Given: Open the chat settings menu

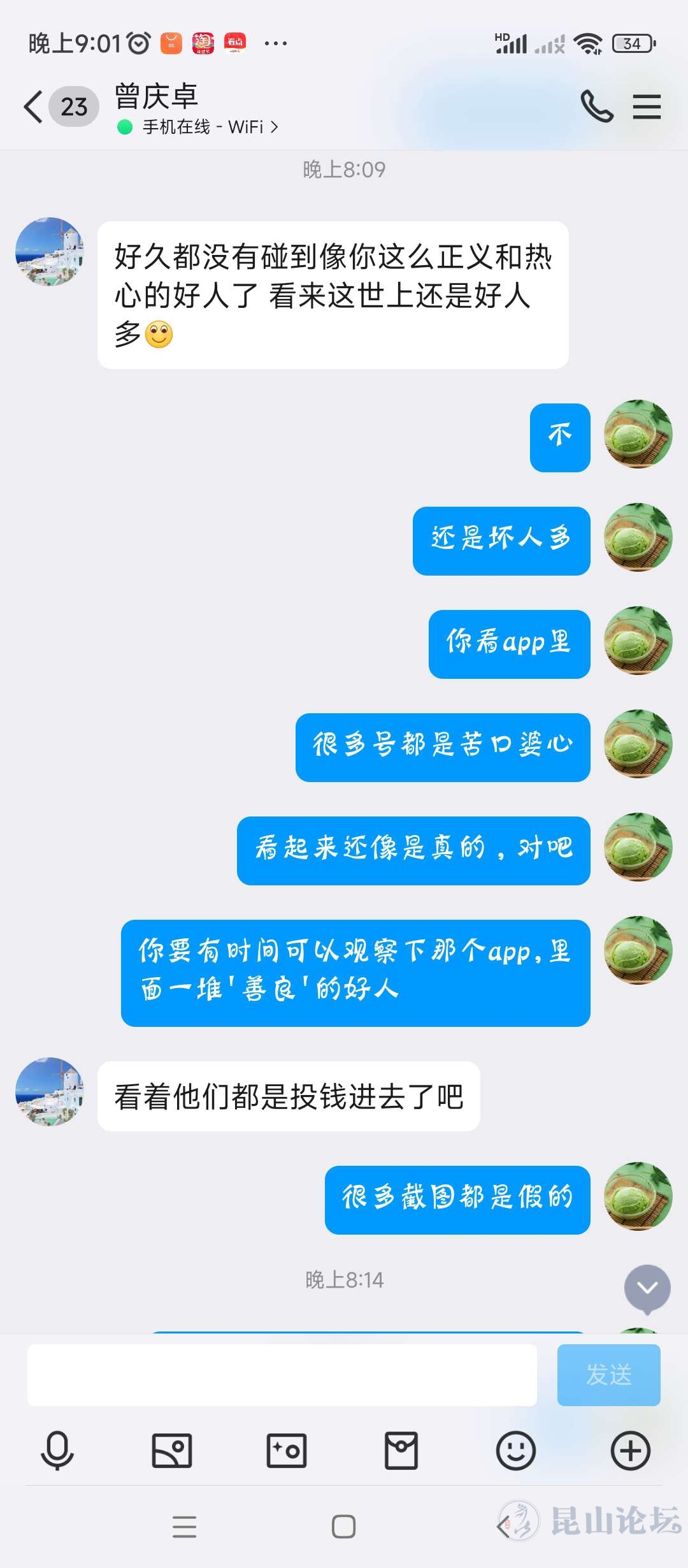Looking at the screenshot, I should tap(647, 106).
